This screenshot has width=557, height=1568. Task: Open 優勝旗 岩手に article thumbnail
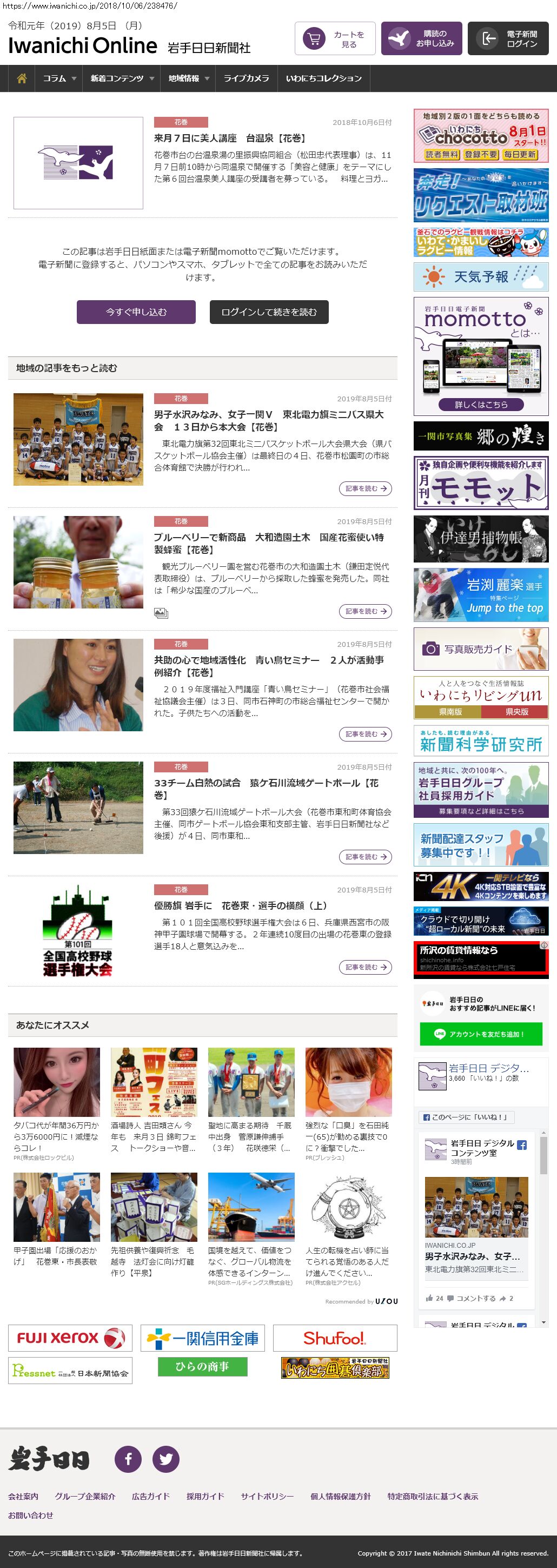click(78, 931)
